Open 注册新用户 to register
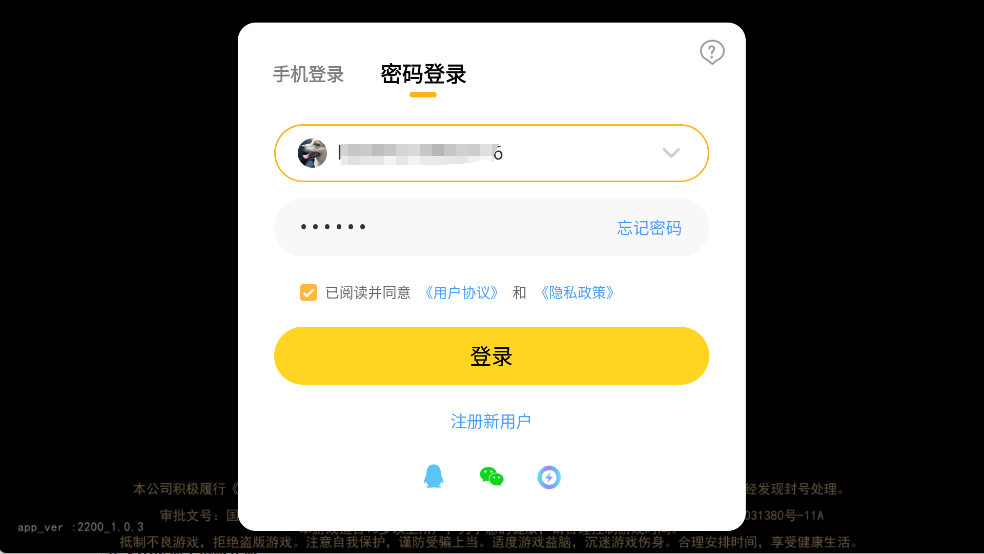The height and width of the screenshot is (554, 984). (x=491, y=421)
